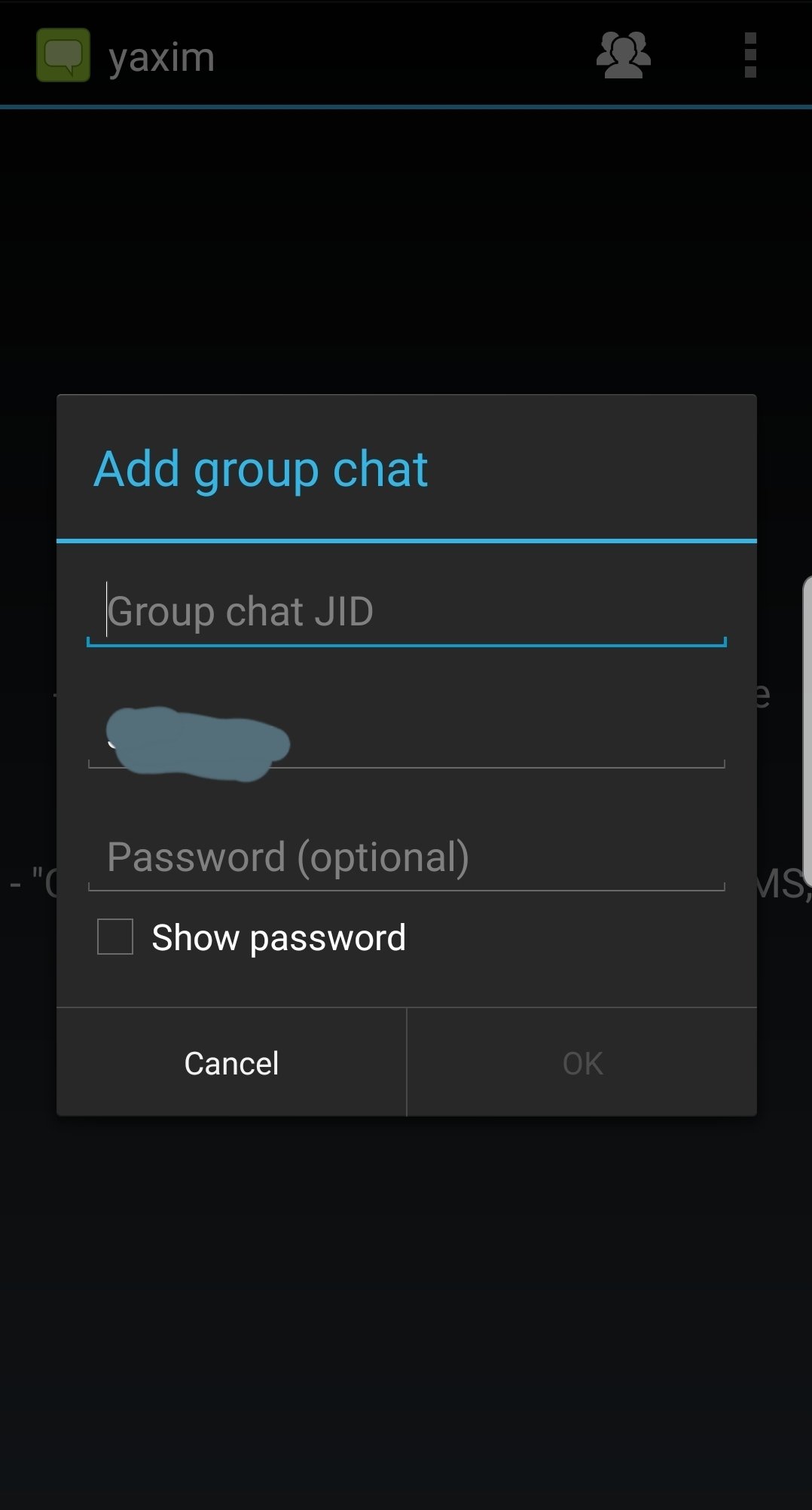Enter the optional Password field
The height and width of the screenshot is (1510, 812).
407,857
